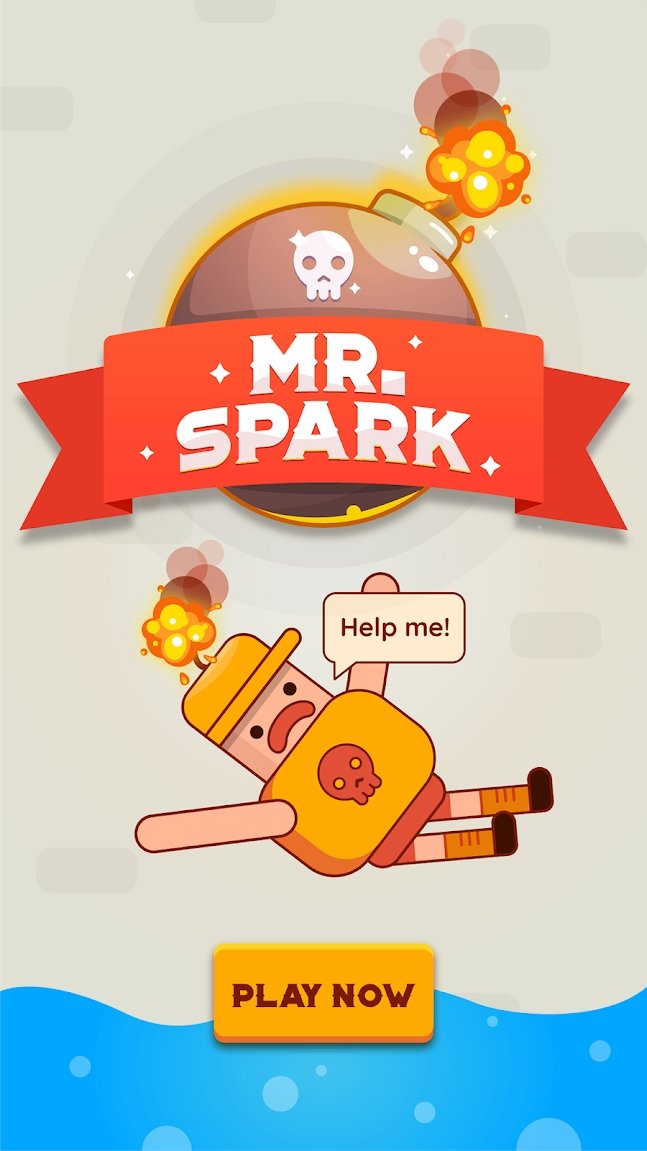This screenshot has width=647, height=1151.
Task: Tap the PLAY NOW button
Action: (x=323, y=993)
